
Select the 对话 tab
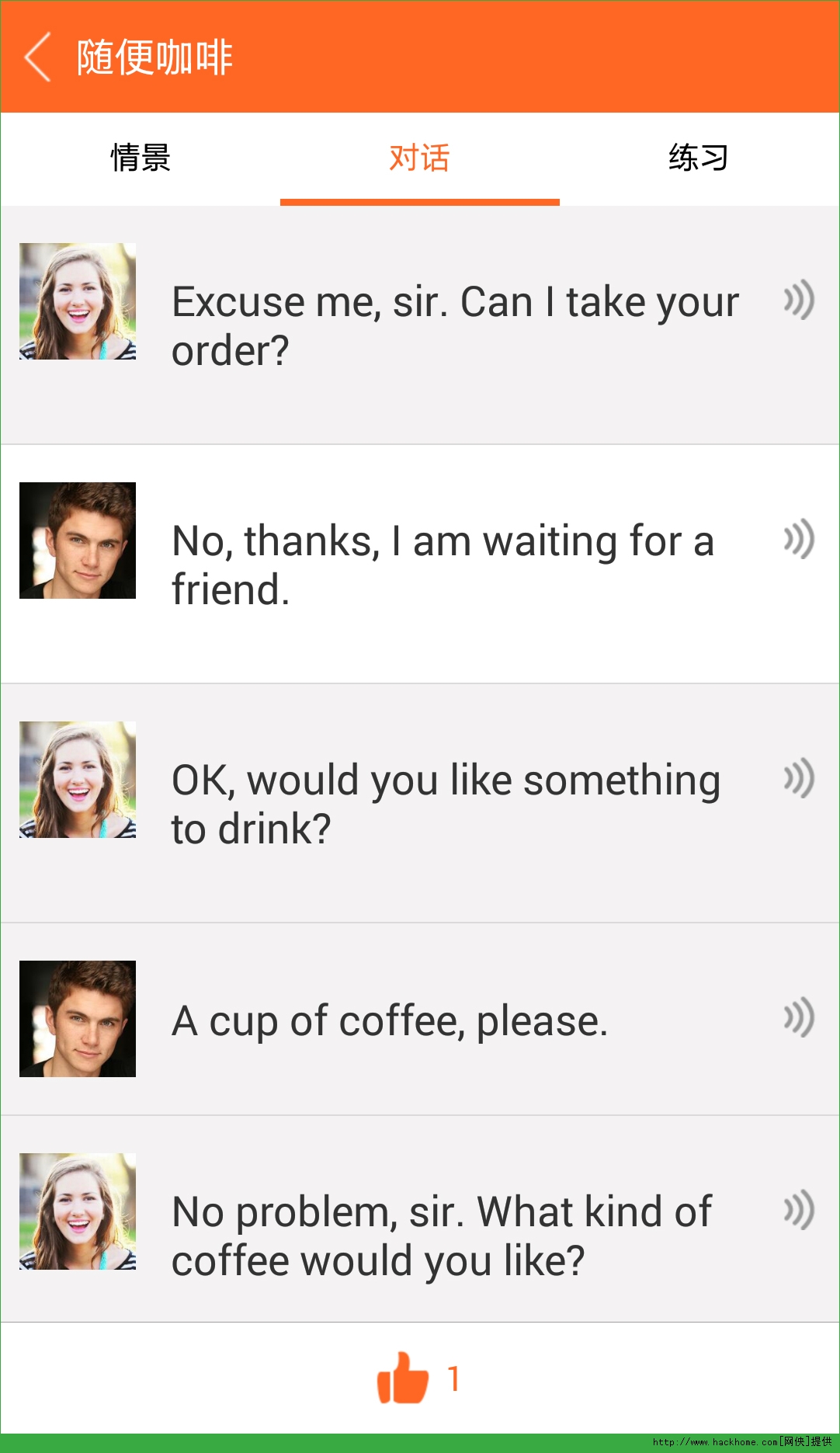point(419,158)
